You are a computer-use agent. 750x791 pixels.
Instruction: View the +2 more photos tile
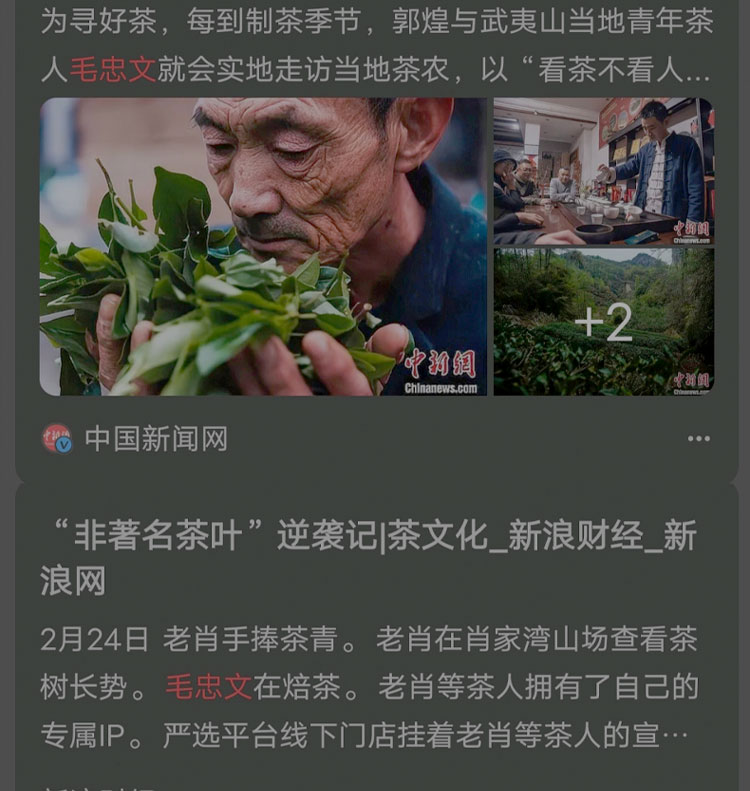[x=604, y=322]
